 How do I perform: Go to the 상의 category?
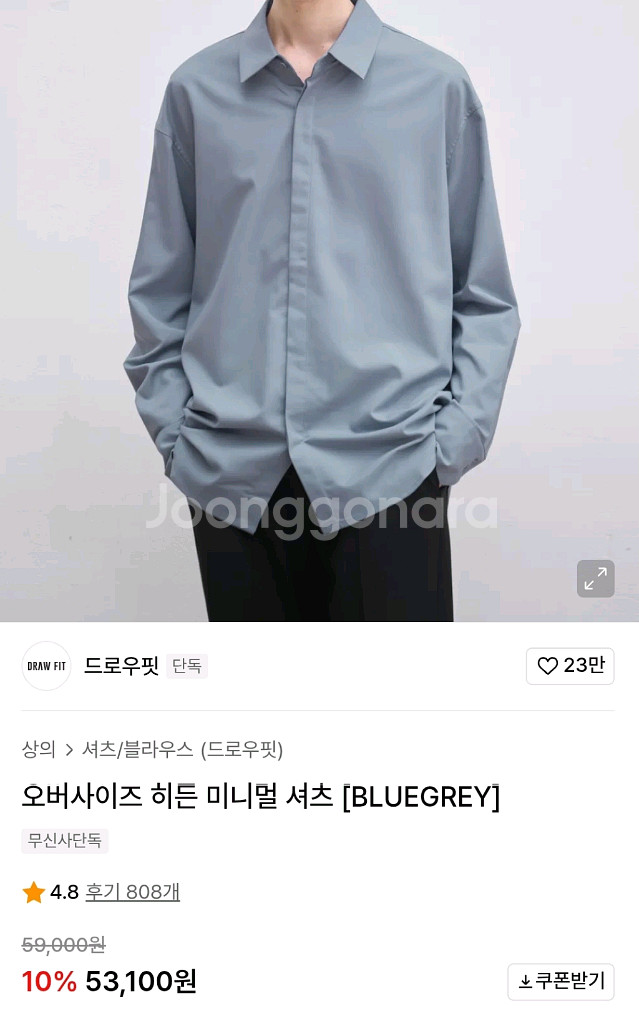point(38,749)
